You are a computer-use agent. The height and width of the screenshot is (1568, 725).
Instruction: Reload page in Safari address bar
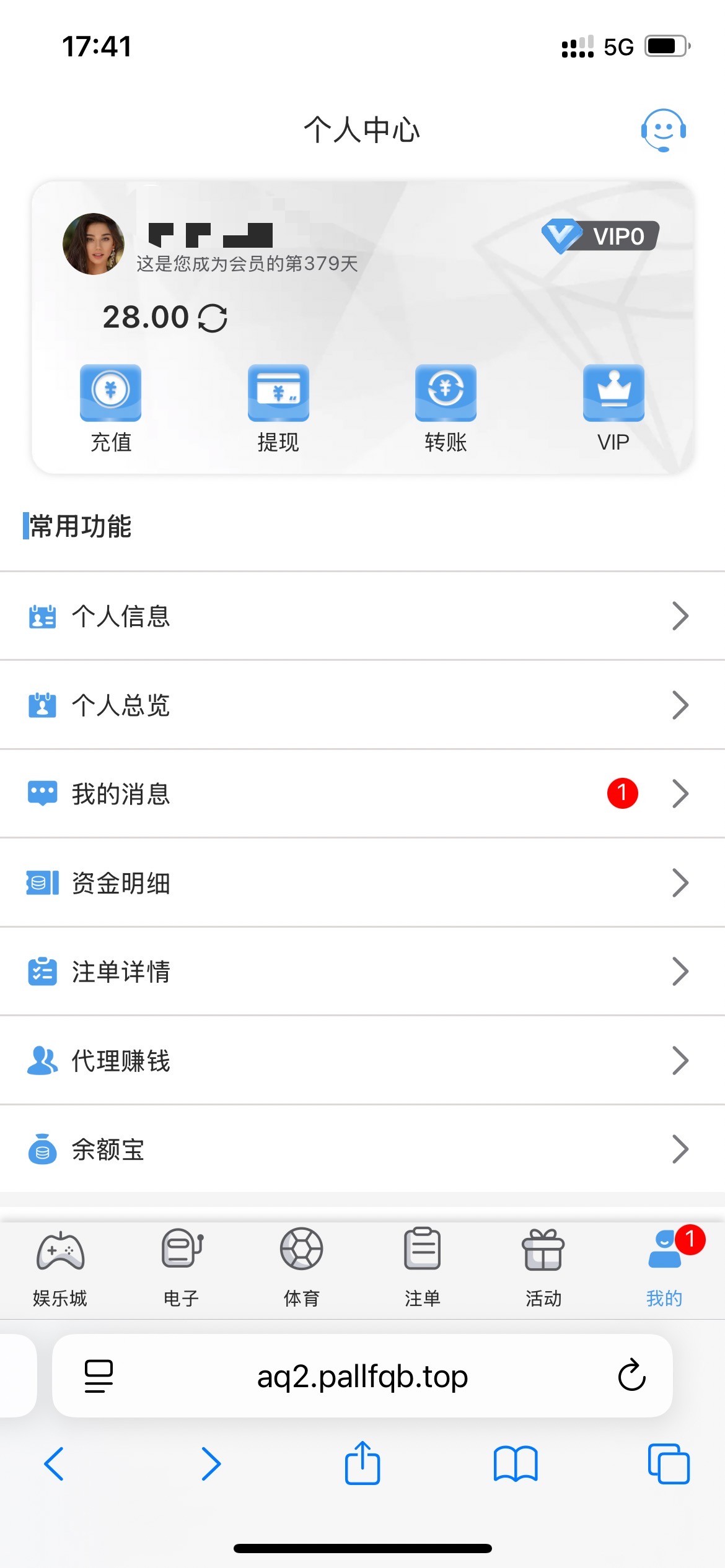pos(631,1375)
